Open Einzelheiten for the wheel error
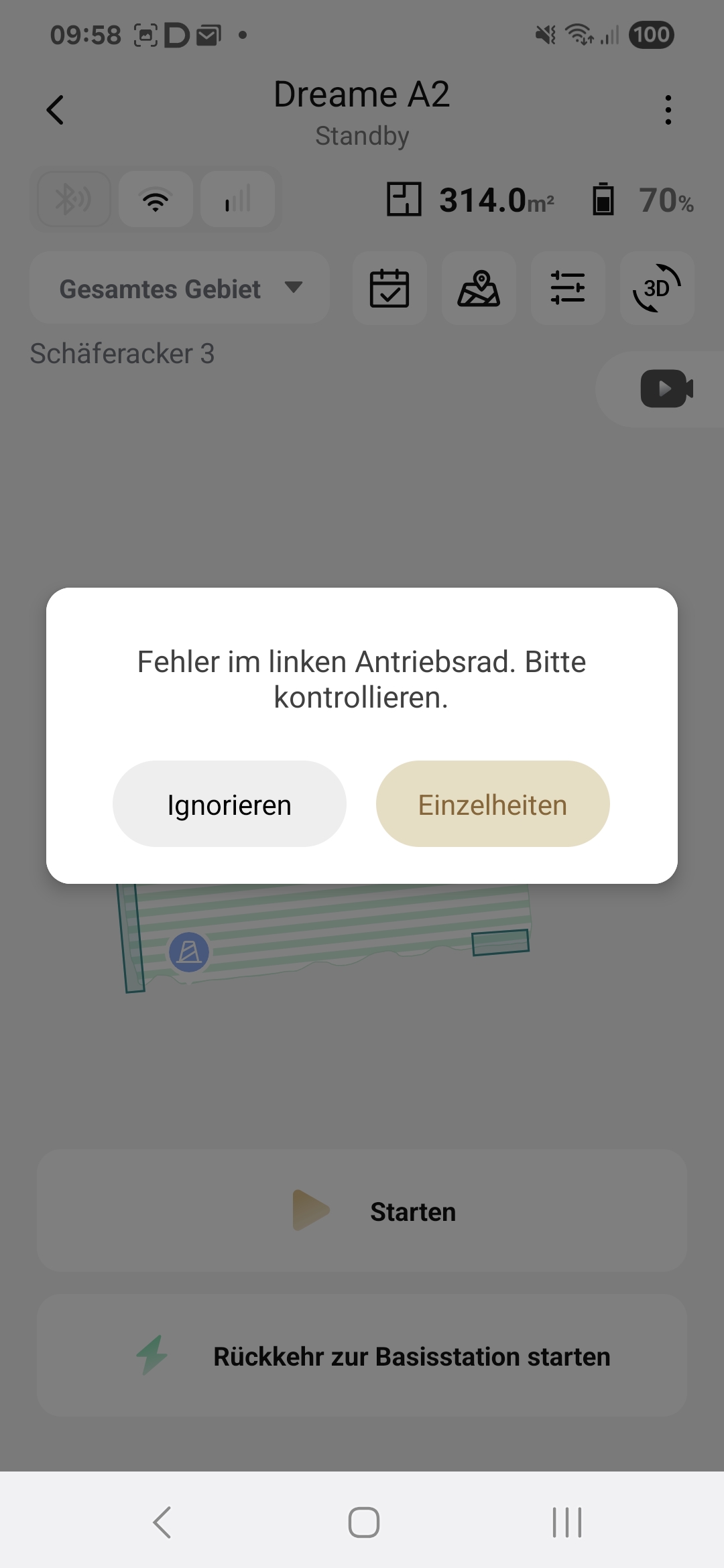 tap(493, 804)
